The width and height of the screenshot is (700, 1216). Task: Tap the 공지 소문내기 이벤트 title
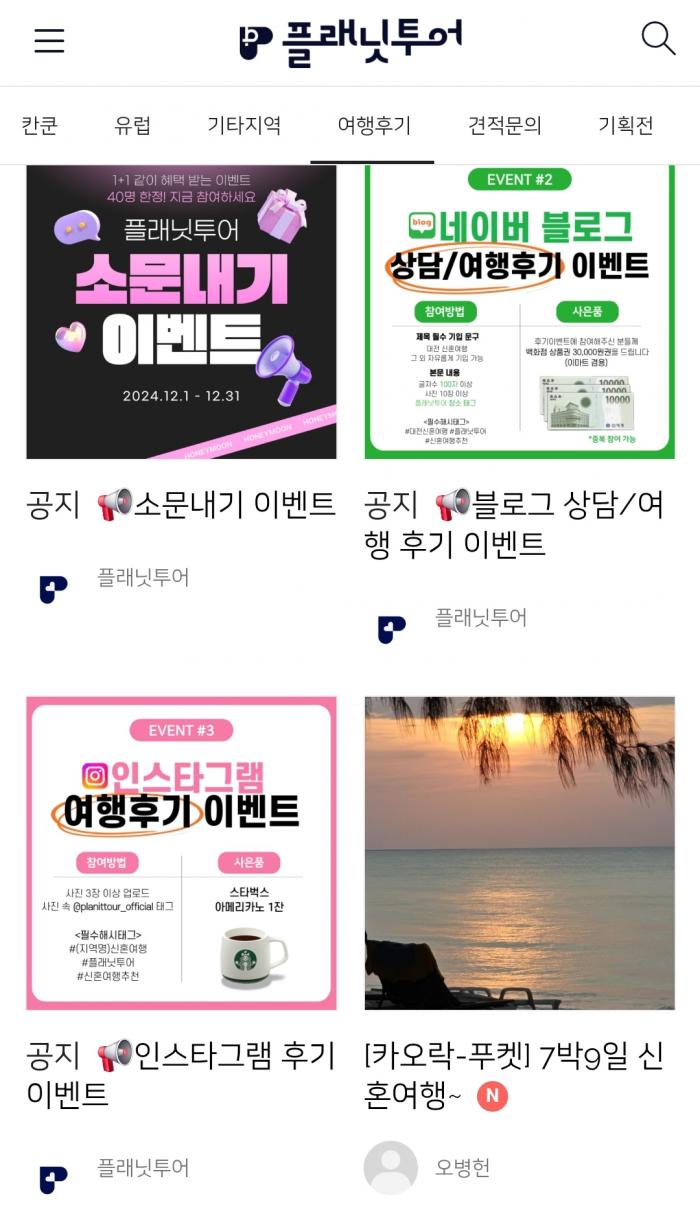tap(181, 504)
